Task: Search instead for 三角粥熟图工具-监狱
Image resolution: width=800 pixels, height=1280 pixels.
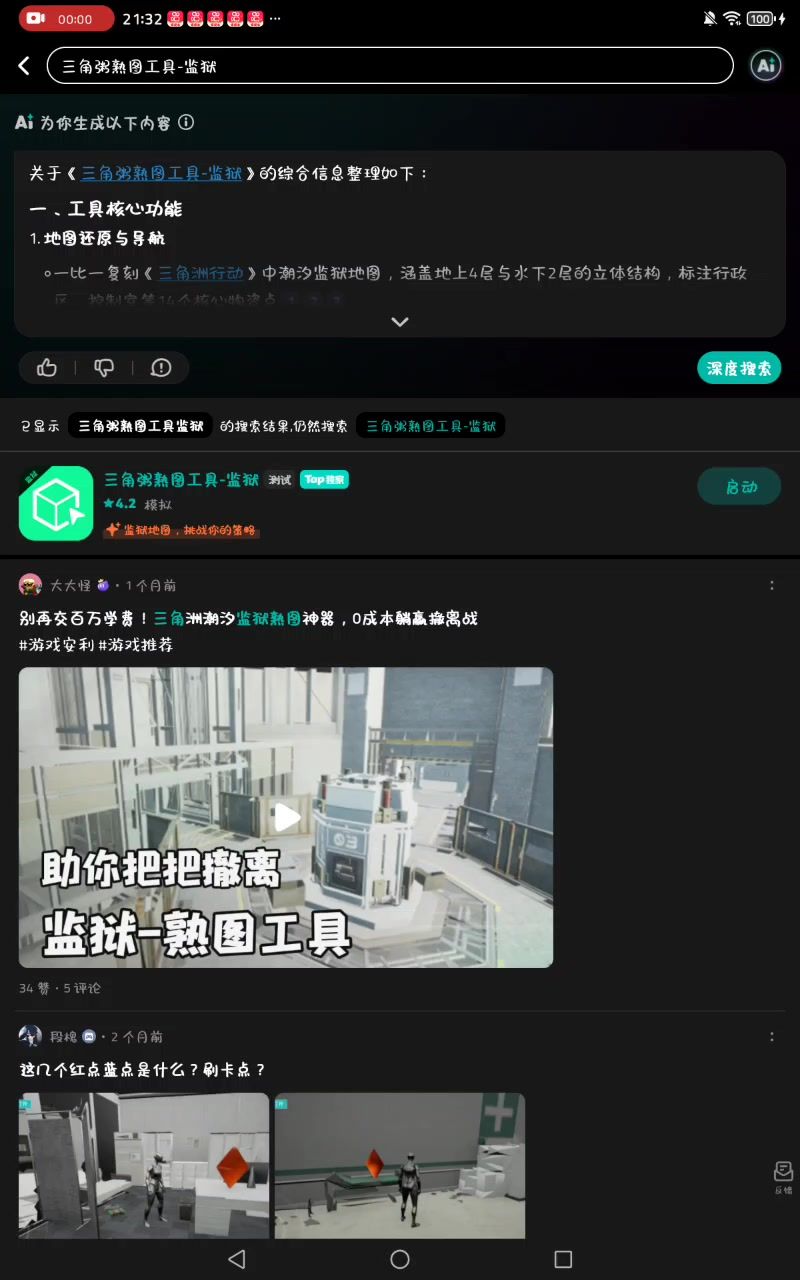Action: coord(430,426)
